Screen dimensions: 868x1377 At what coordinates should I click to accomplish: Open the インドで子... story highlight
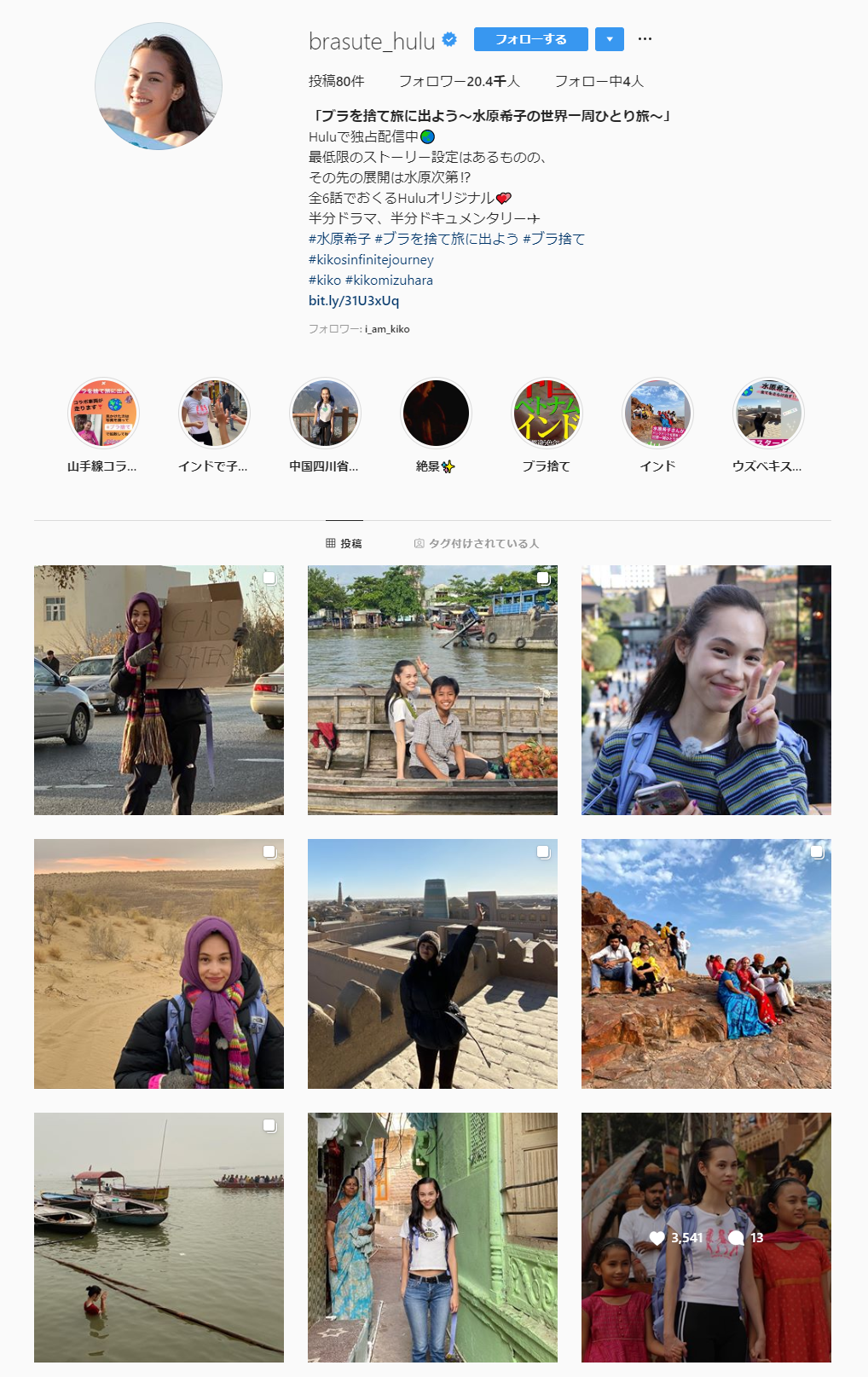[214, 414]
